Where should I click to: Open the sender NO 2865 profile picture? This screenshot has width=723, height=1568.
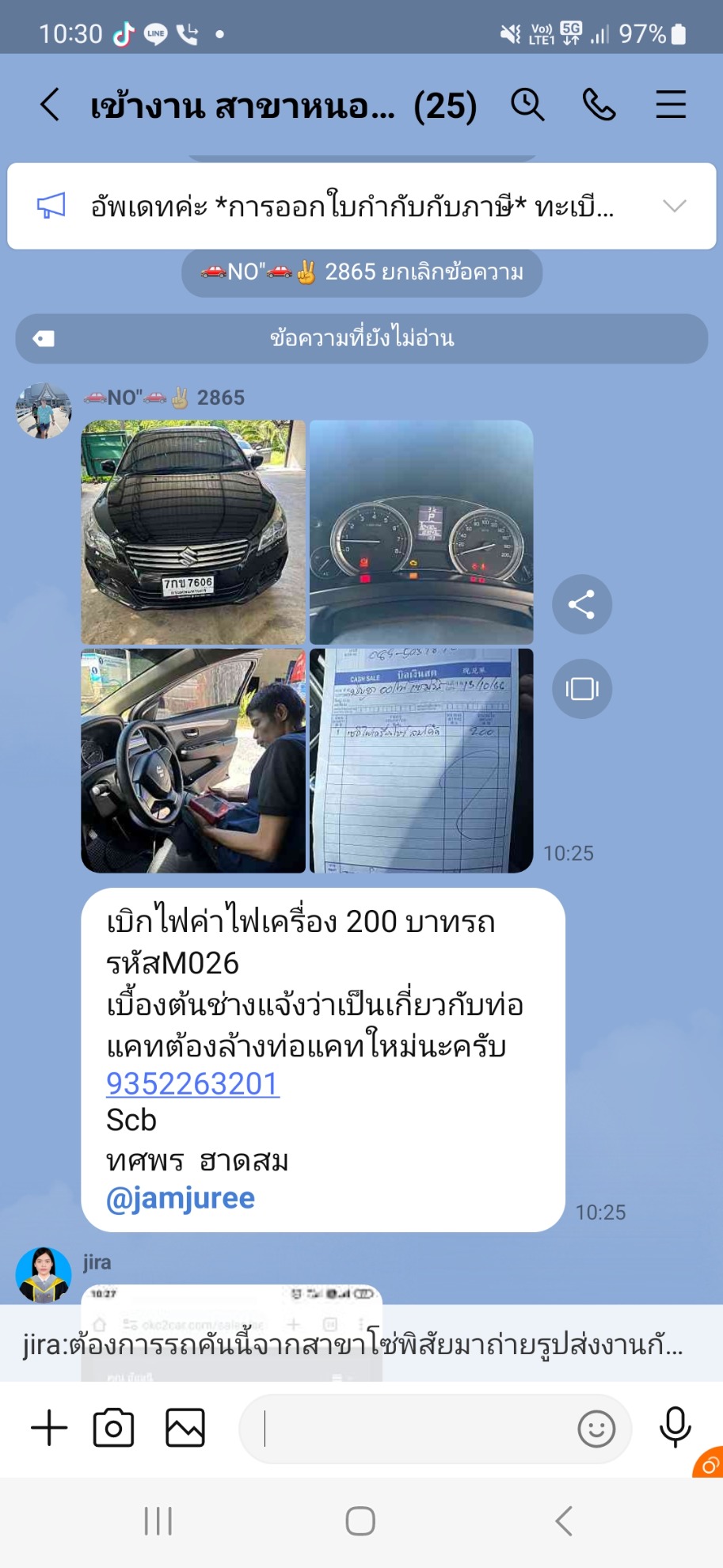point(44,411)
